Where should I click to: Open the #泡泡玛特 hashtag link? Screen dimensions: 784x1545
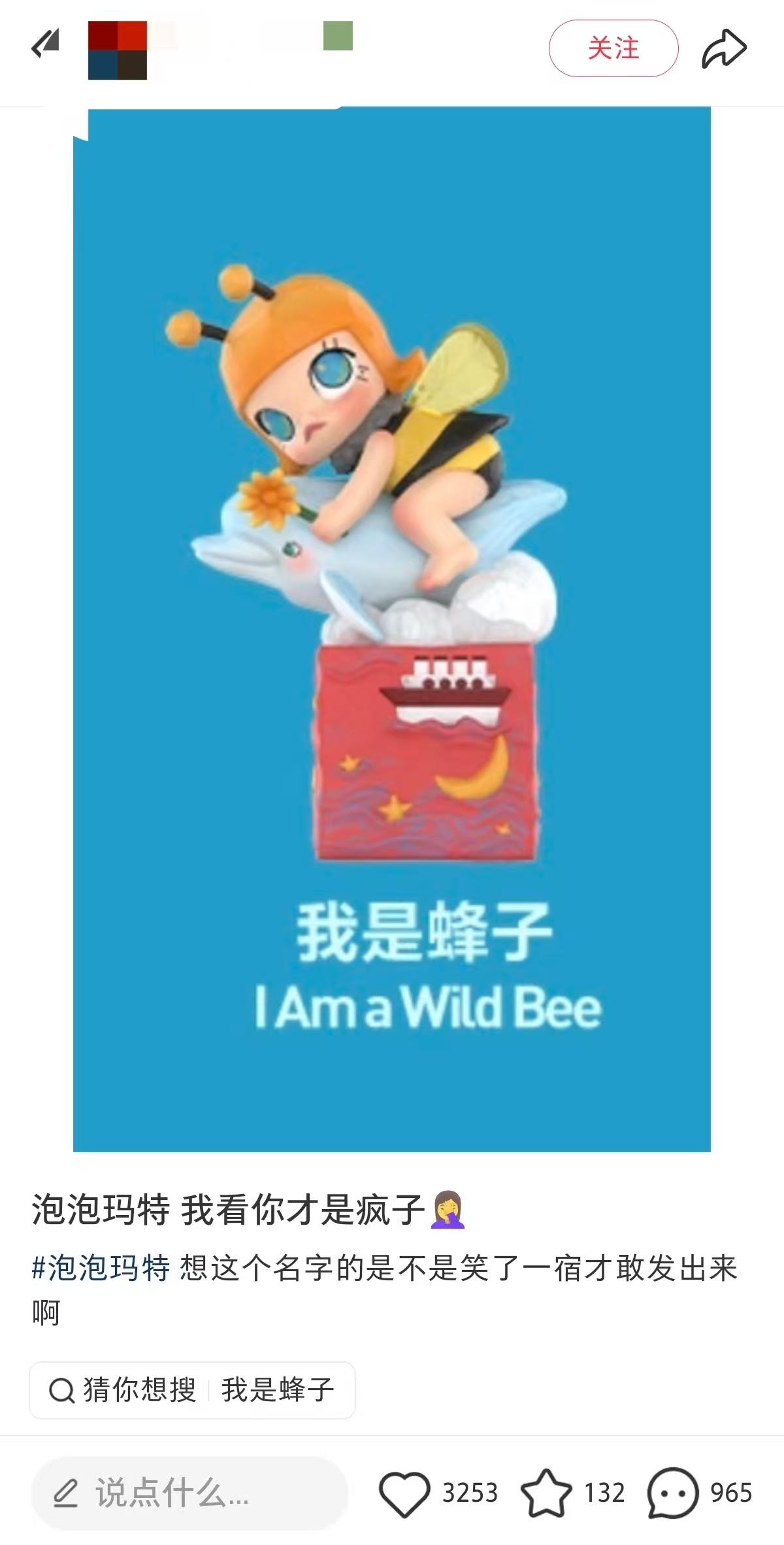101,1268
